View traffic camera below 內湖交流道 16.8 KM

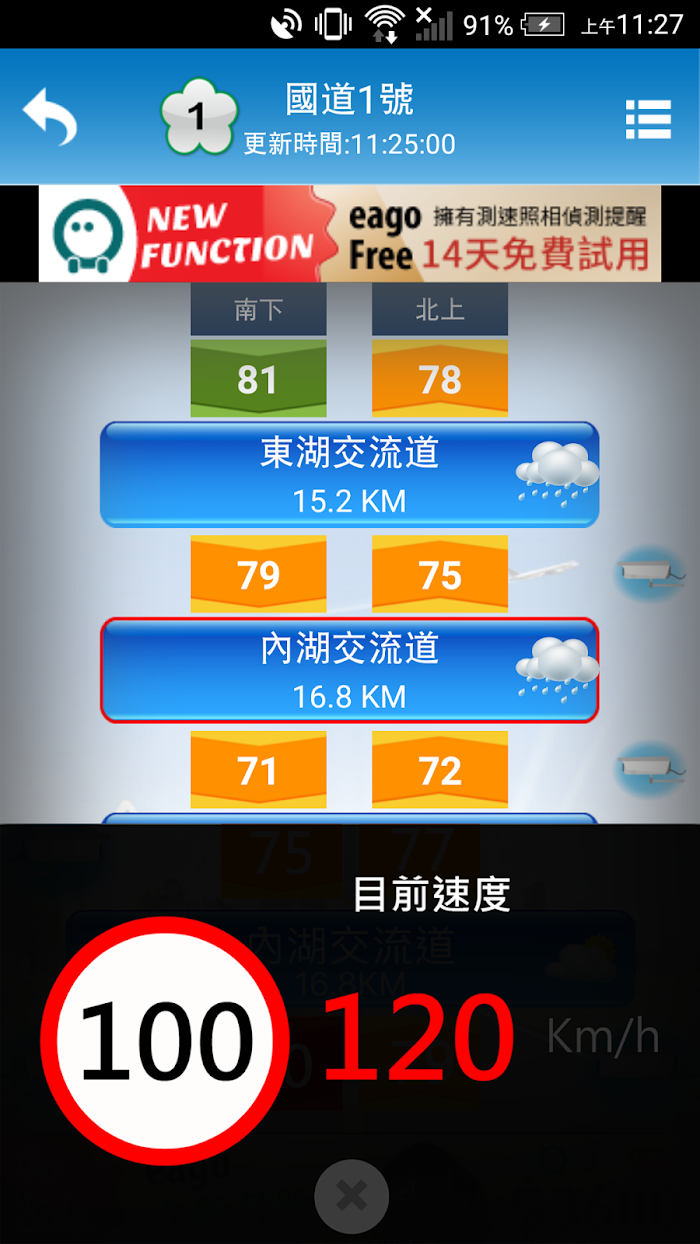click(651, 769)
